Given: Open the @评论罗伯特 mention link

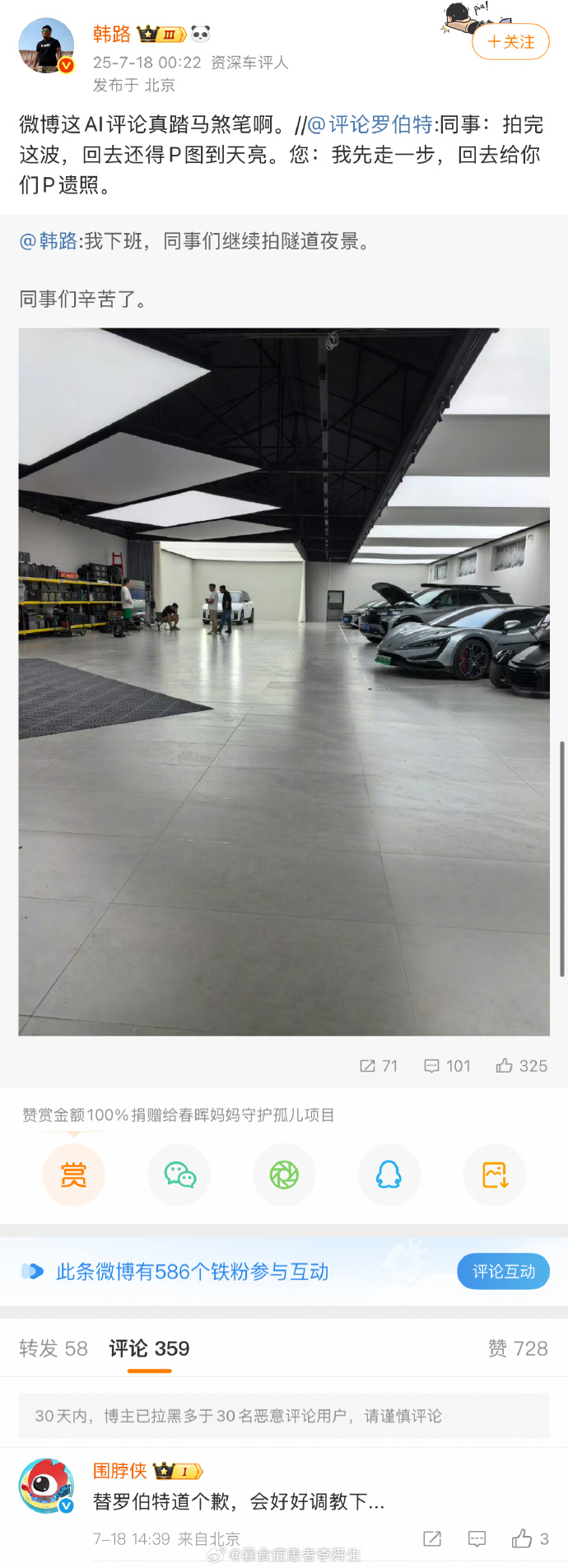Looking at the screenshot, I should tap(370, 124).
